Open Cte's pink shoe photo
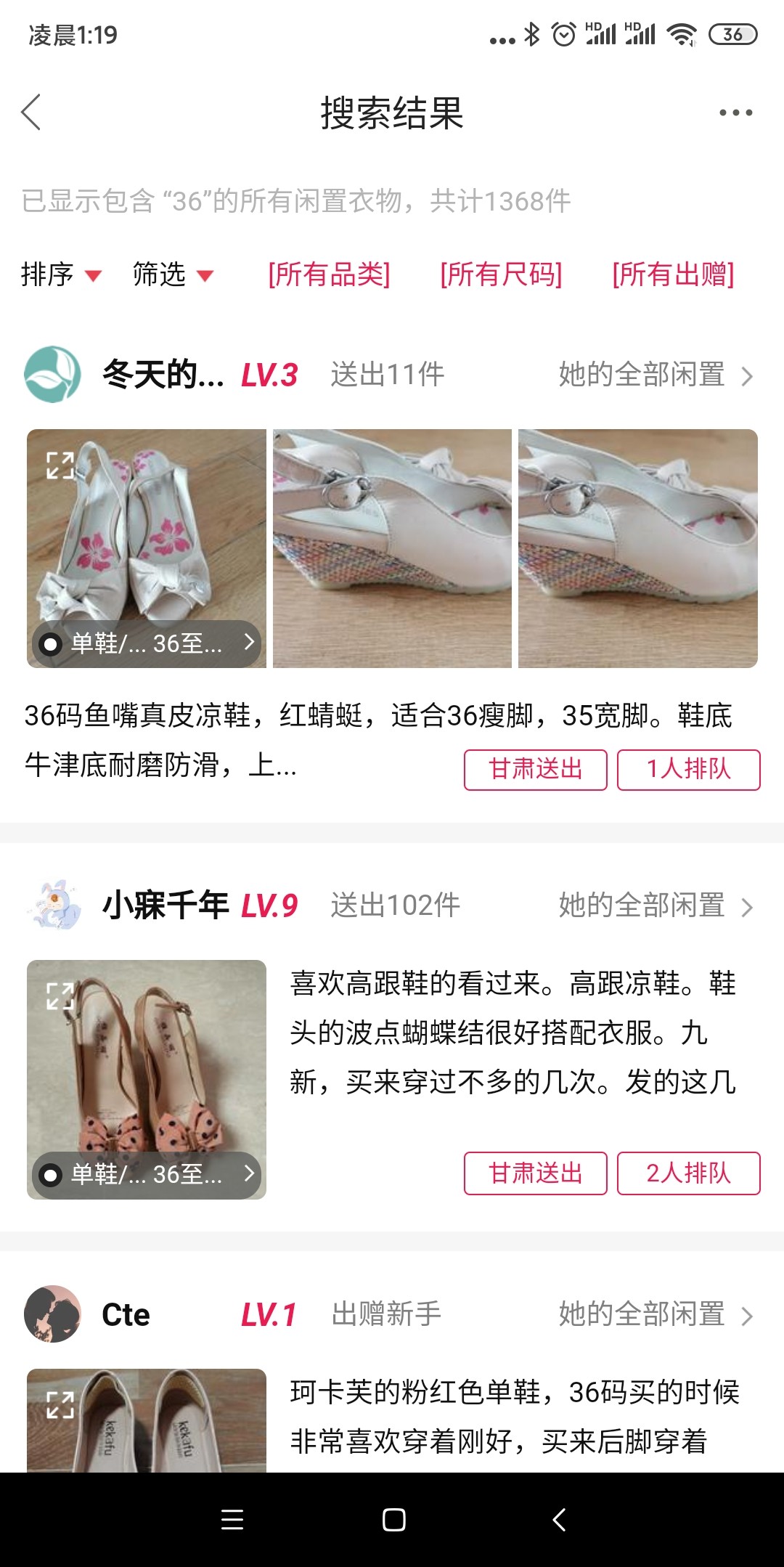This screenshot has width=784, height=1567. pos(147,1420)
